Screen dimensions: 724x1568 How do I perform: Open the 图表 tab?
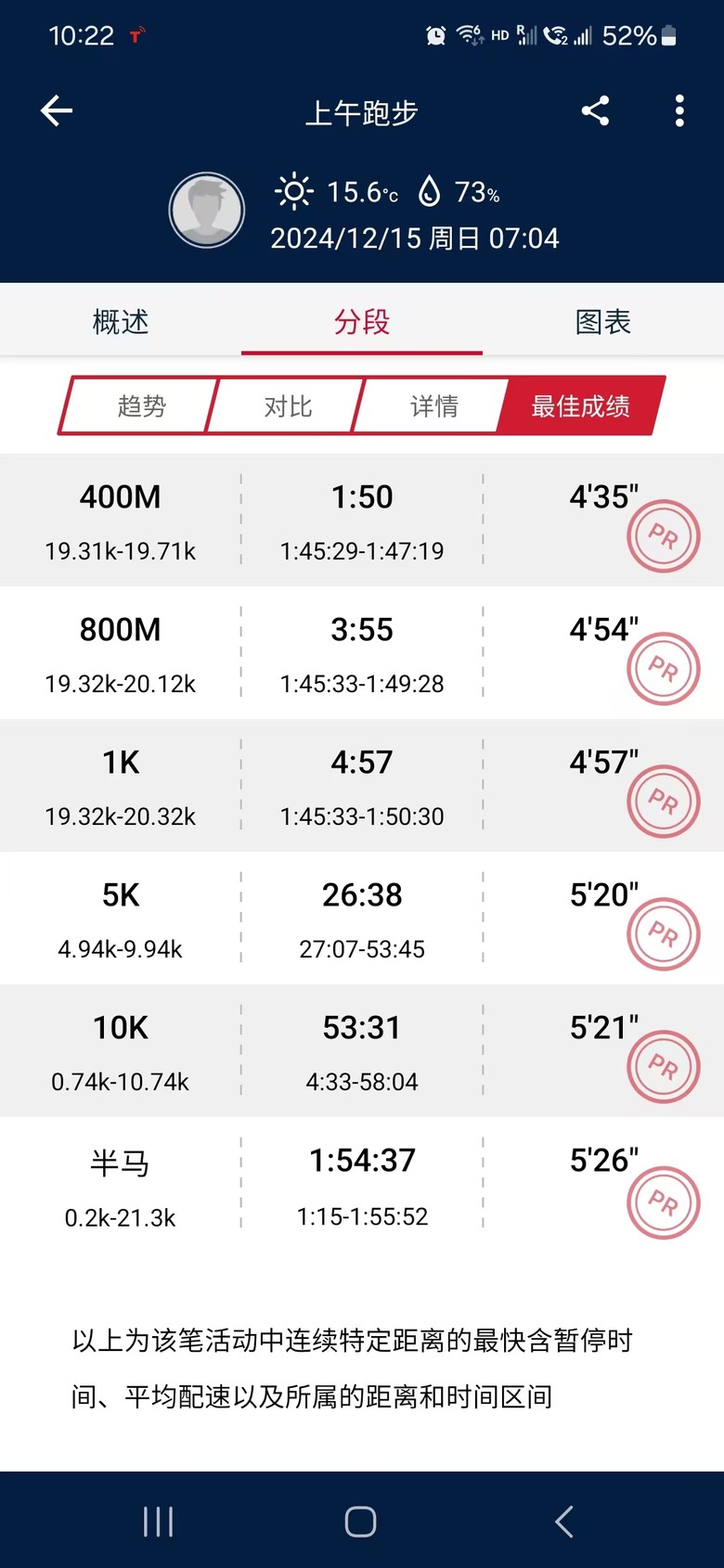pos(603,322)
